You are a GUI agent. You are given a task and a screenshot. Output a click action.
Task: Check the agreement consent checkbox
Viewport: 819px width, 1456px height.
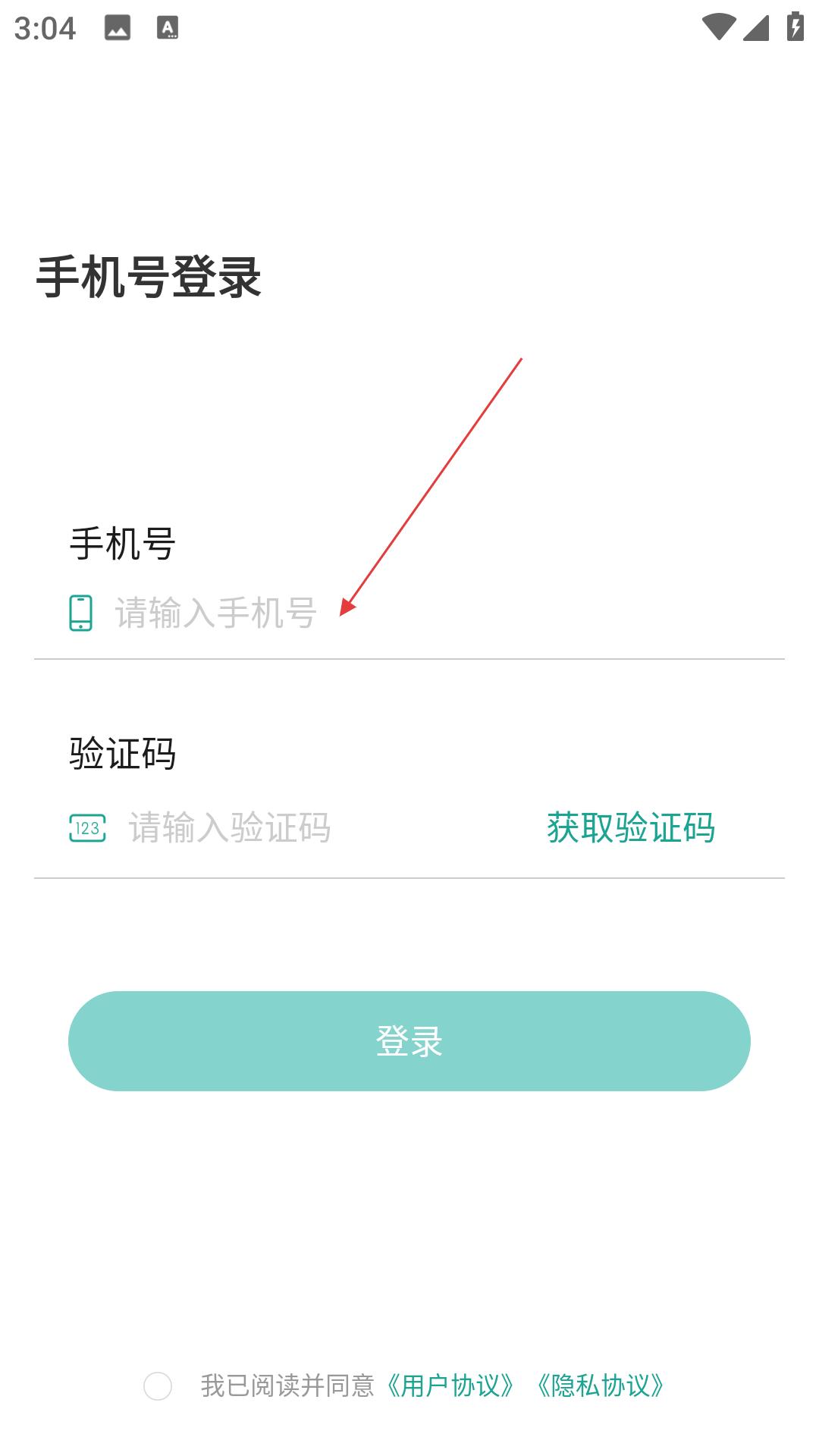[x=158, y=1386]
